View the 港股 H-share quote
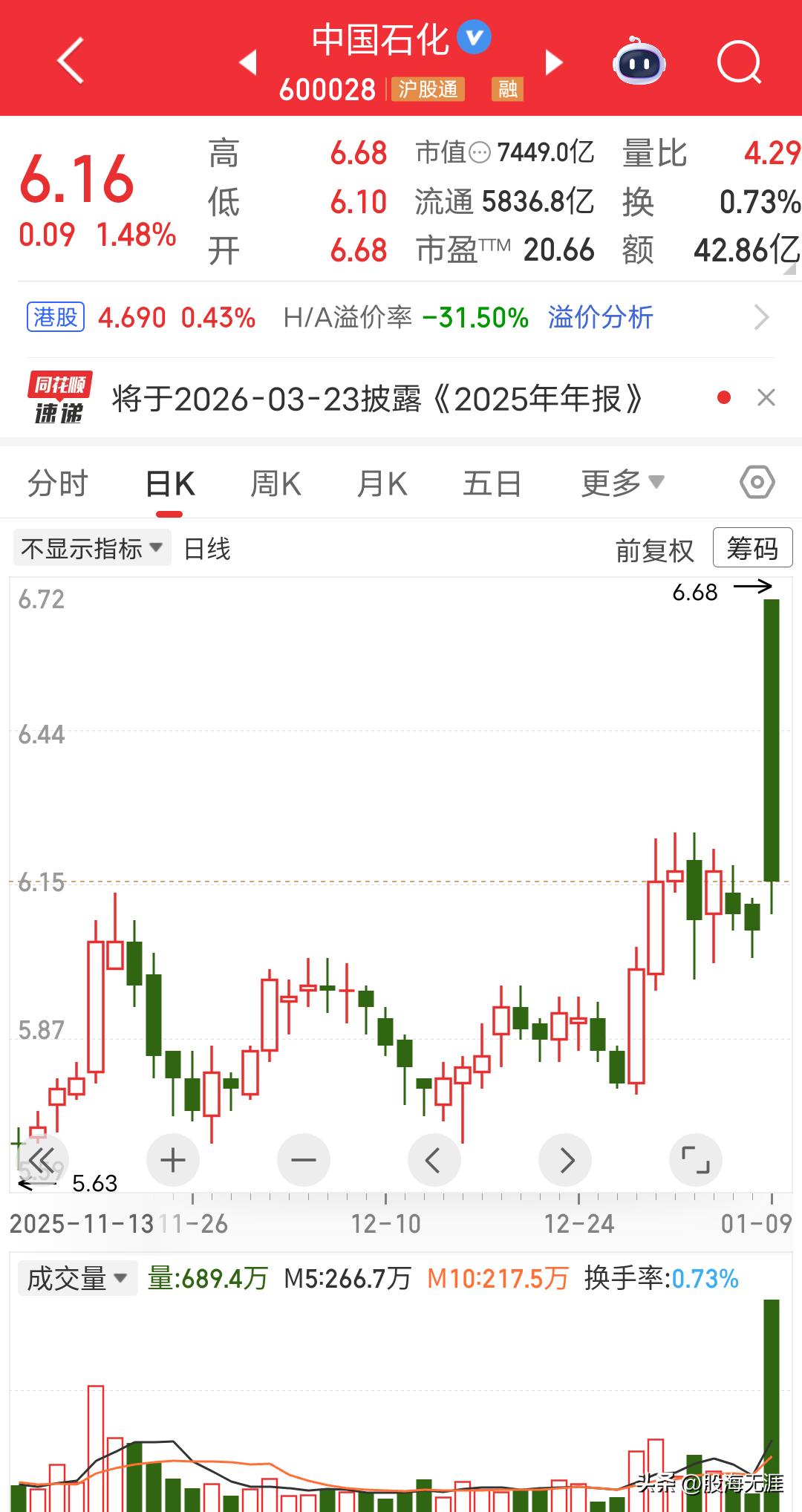Image resolution: width=802 pixels, height=1512 pixels. click(54, 317)
